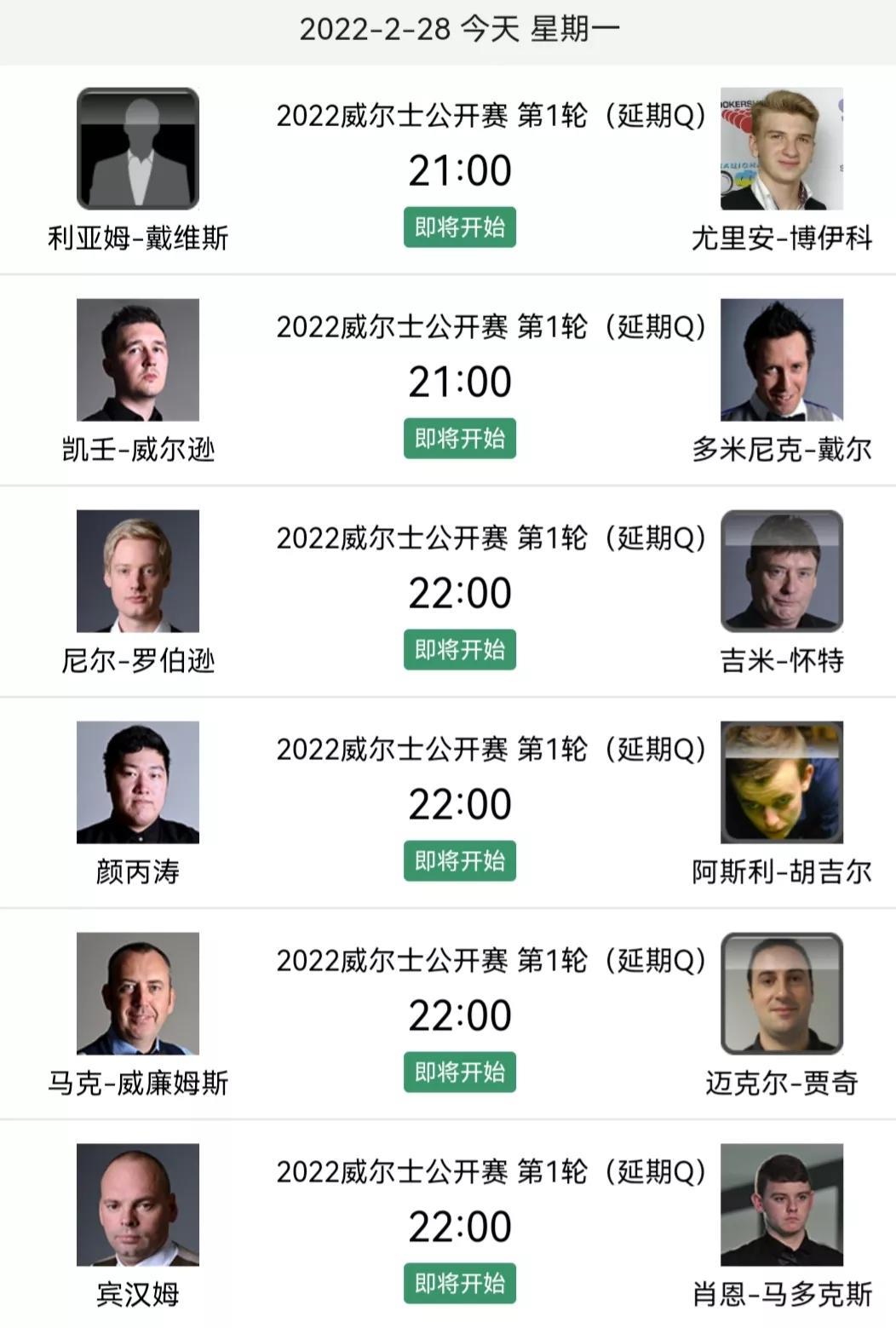Open the Liam Davies vs 尤里安-博伊科 match

click(460, 170)
